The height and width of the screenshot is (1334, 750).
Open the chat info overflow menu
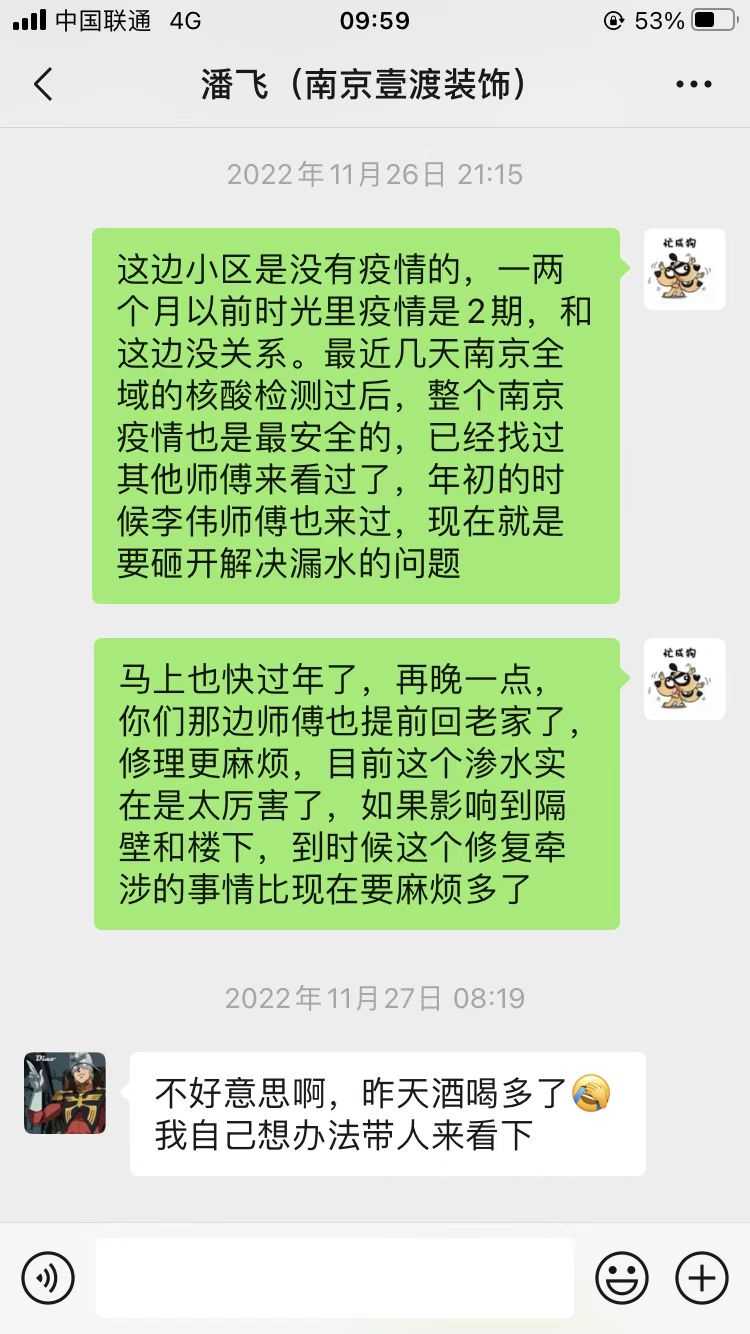(693, 85)
